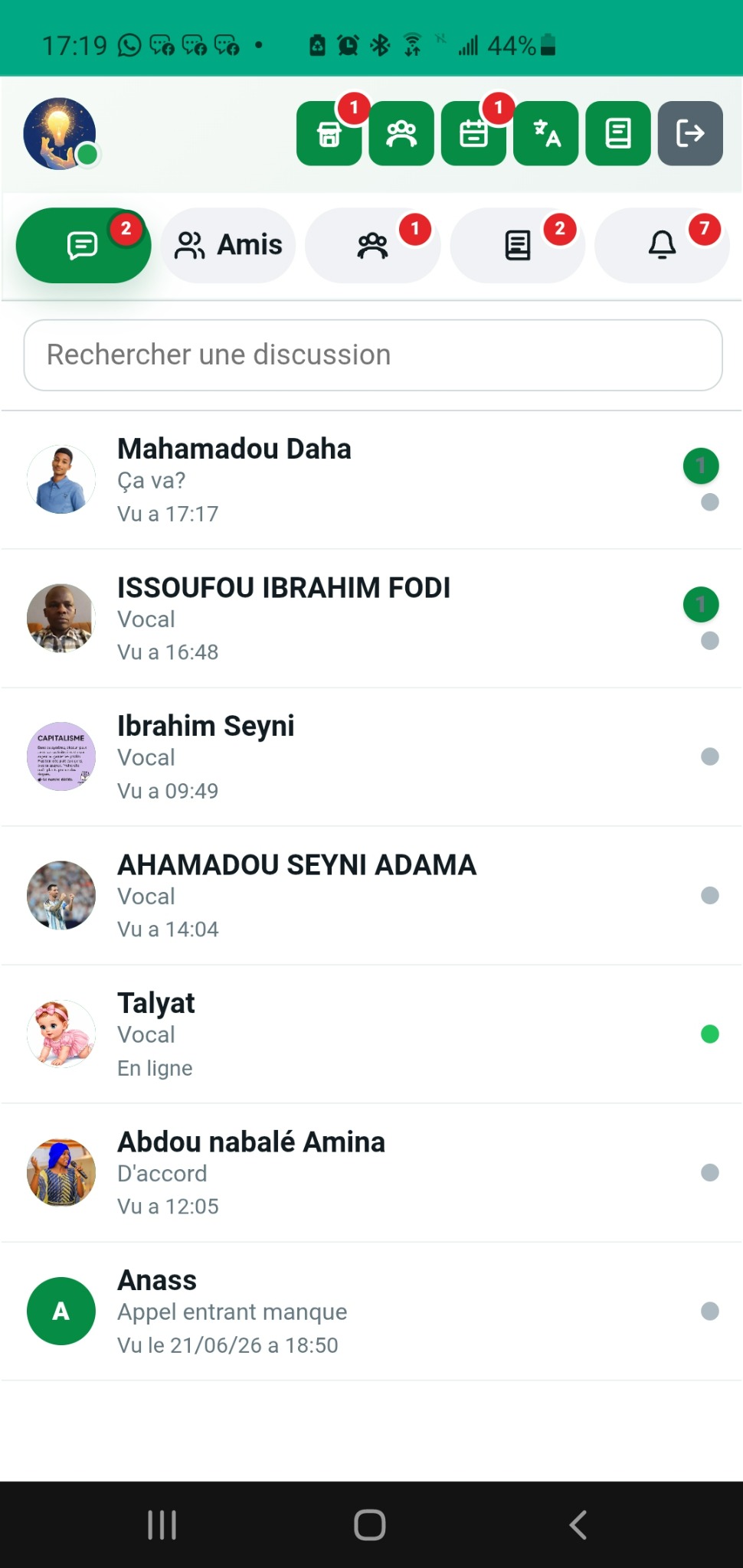This screenshot has height=1568, width=743.
Task: Open the language translation icon
Action: 546,133
